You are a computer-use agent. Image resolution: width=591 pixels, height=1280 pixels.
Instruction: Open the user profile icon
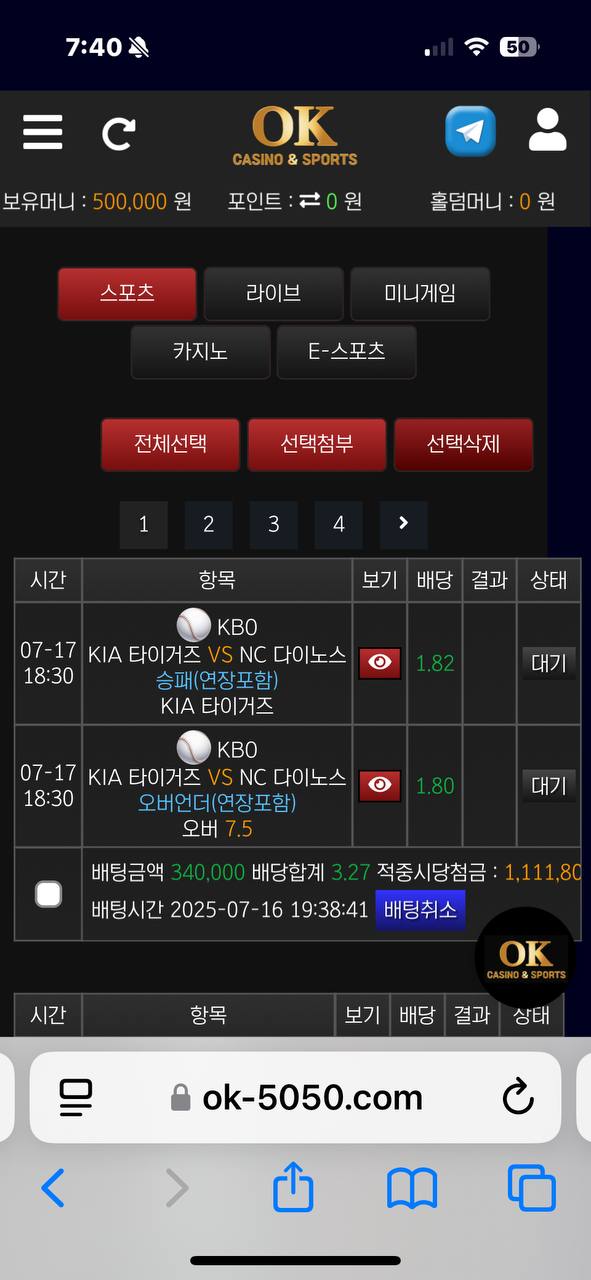[x=547, y=130]
